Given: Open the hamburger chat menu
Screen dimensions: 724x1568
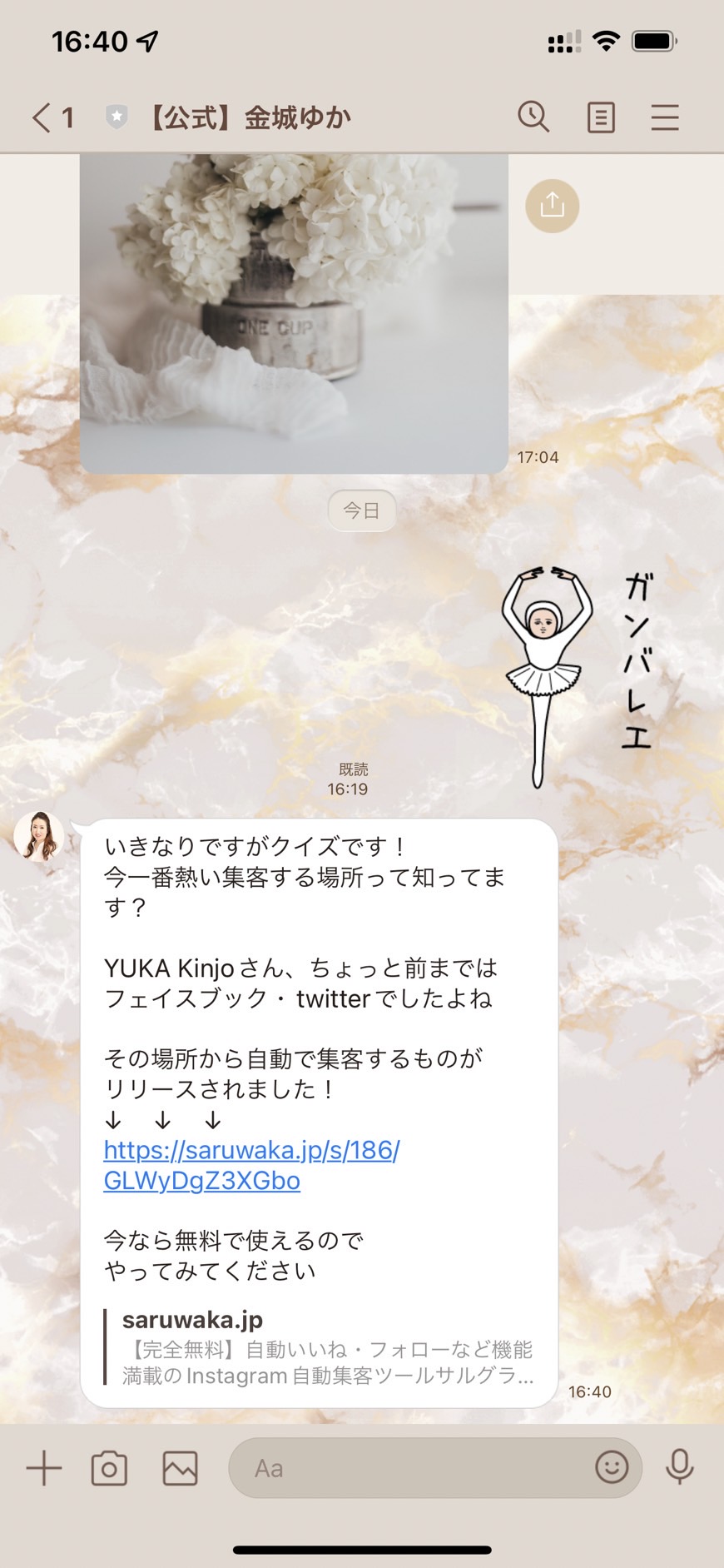Looking at the screenshot, I should [x=665, y=117].
